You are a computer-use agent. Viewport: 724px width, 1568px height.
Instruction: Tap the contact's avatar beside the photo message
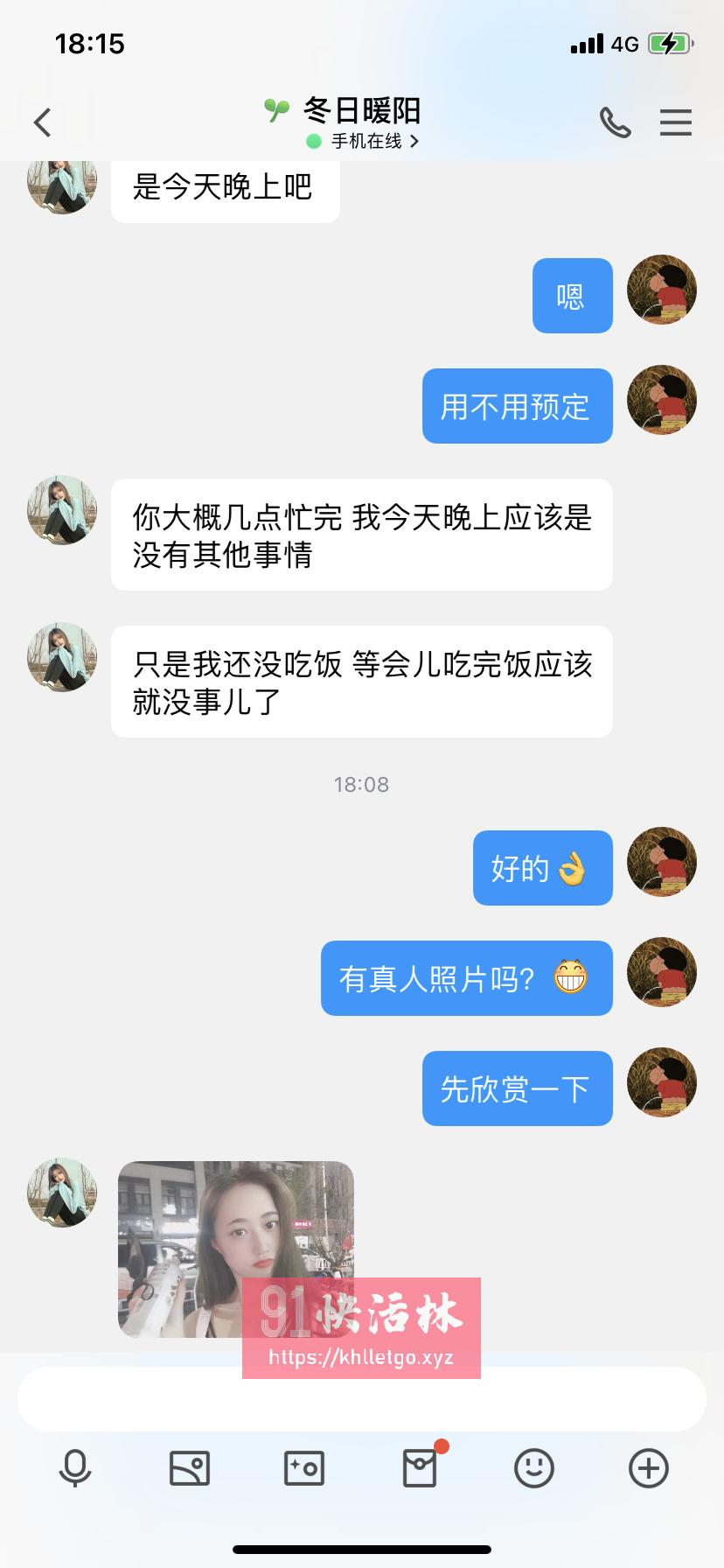pos(61,1192)
